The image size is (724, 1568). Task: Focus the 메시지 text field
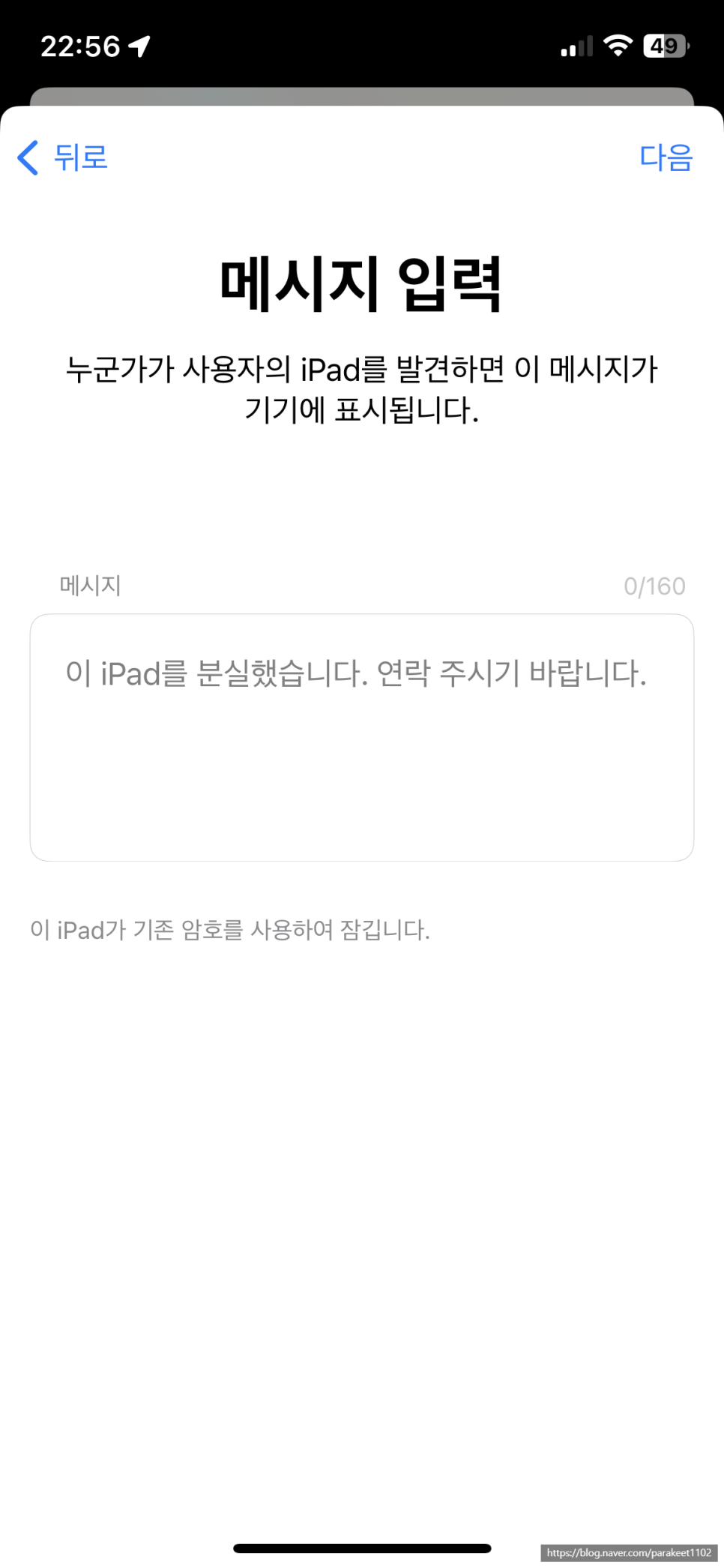click(x=362, y=737)
